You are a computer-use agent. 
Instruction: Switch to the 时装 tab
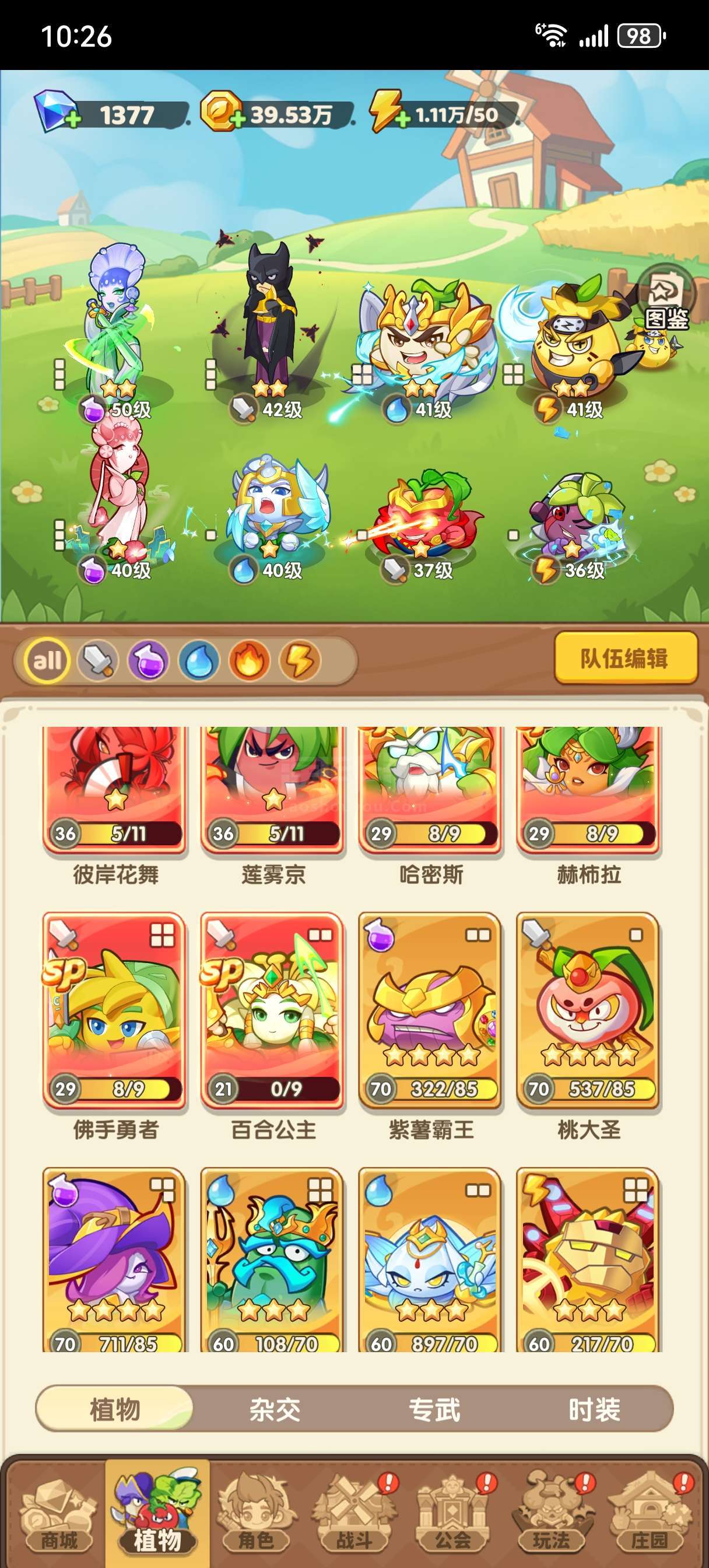(594, 1409)
